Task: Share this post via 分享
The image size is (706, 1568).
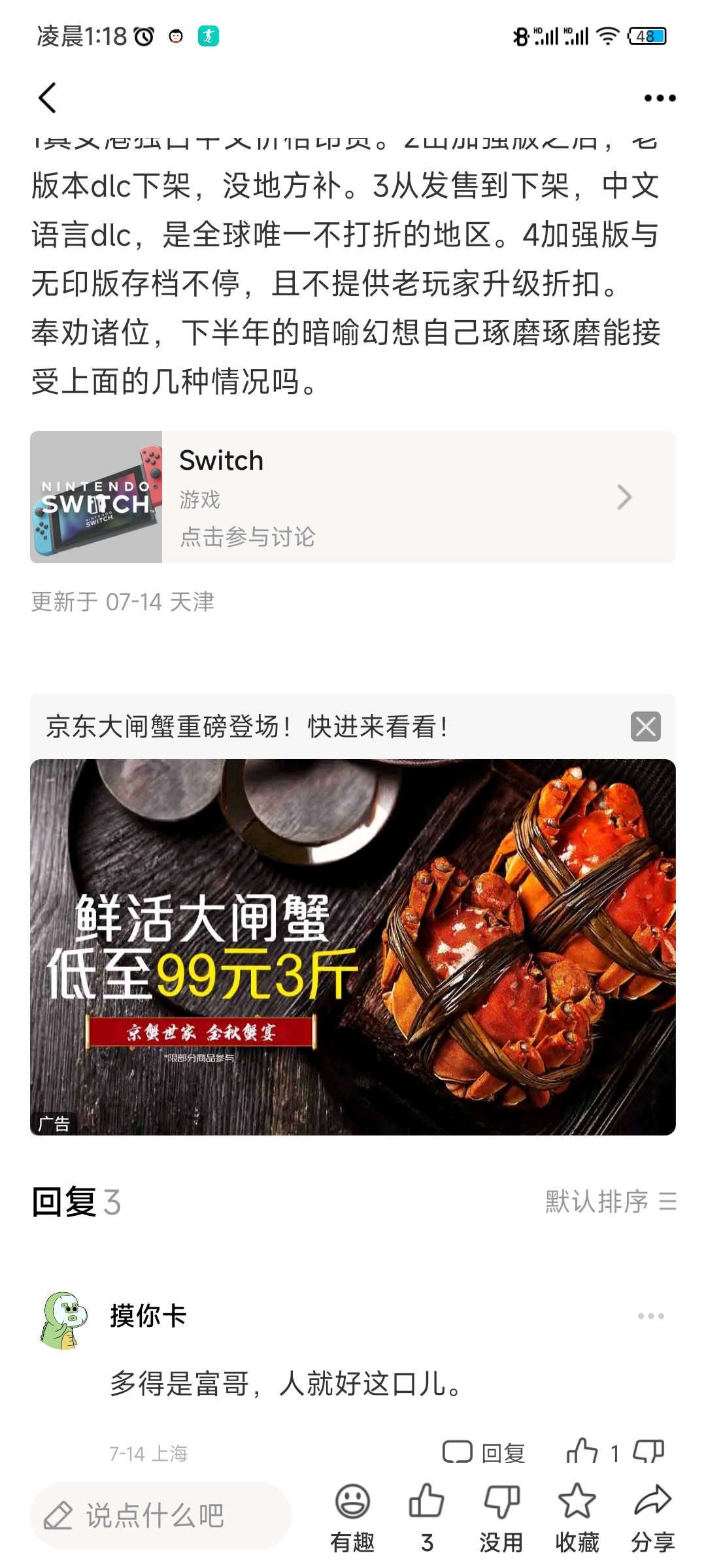Action: coord(652,1516)
